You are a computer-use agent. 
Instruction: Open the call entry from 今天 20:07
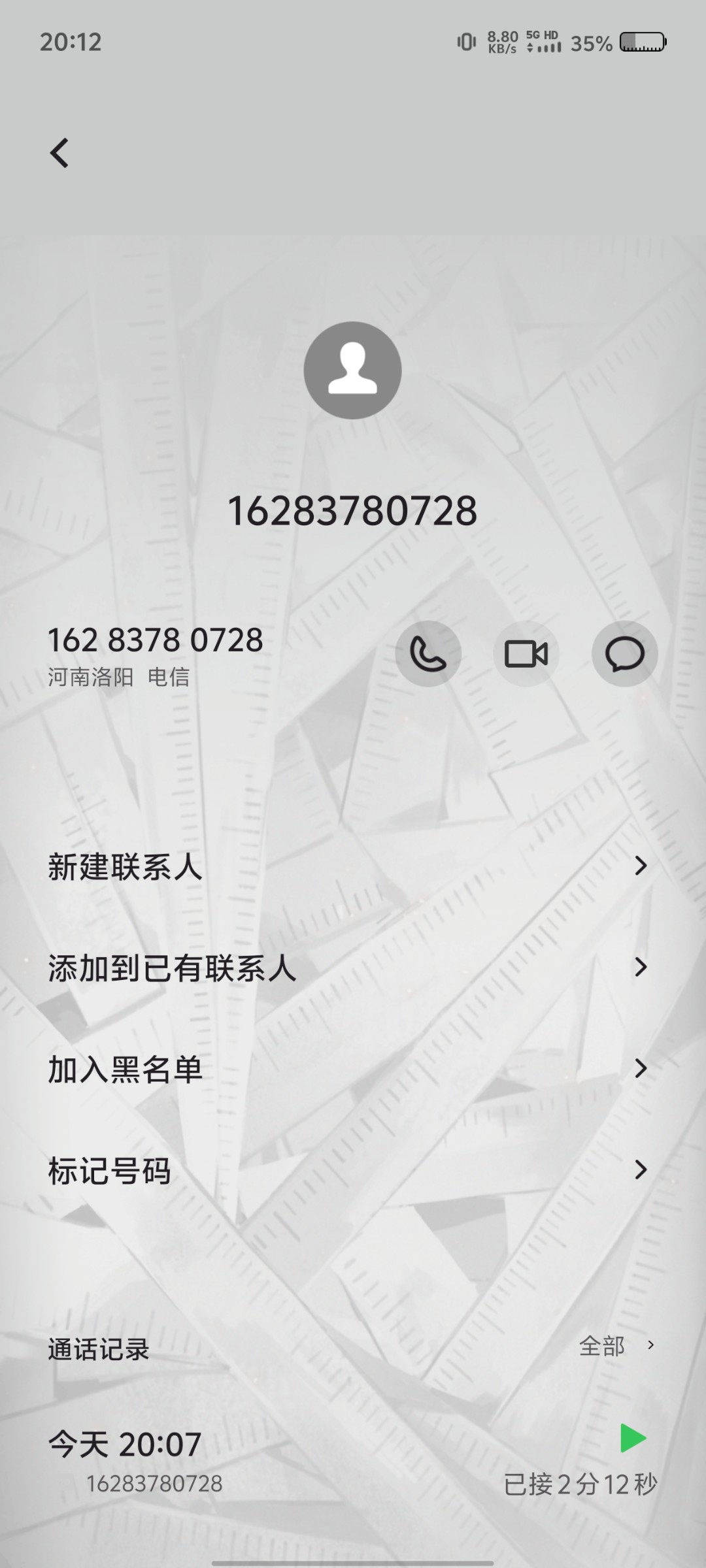click(353, 1462)
